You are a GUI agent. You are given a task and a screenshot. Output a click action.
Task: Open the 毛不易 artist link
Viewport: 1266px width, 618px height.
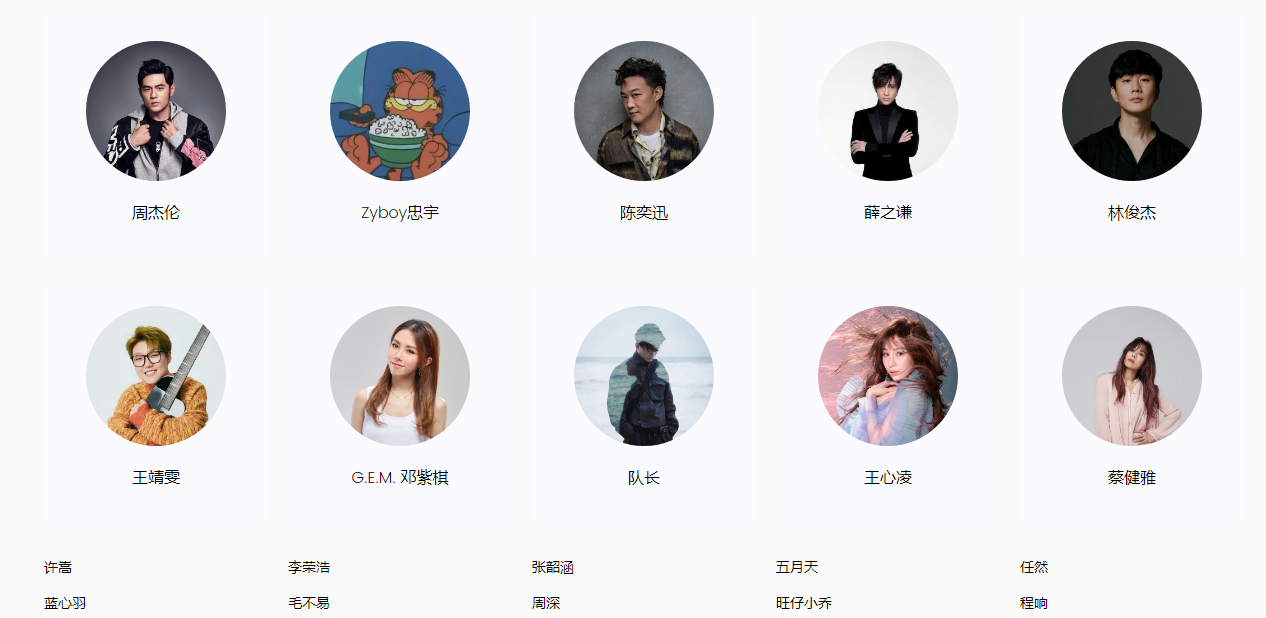coord(309,603)
